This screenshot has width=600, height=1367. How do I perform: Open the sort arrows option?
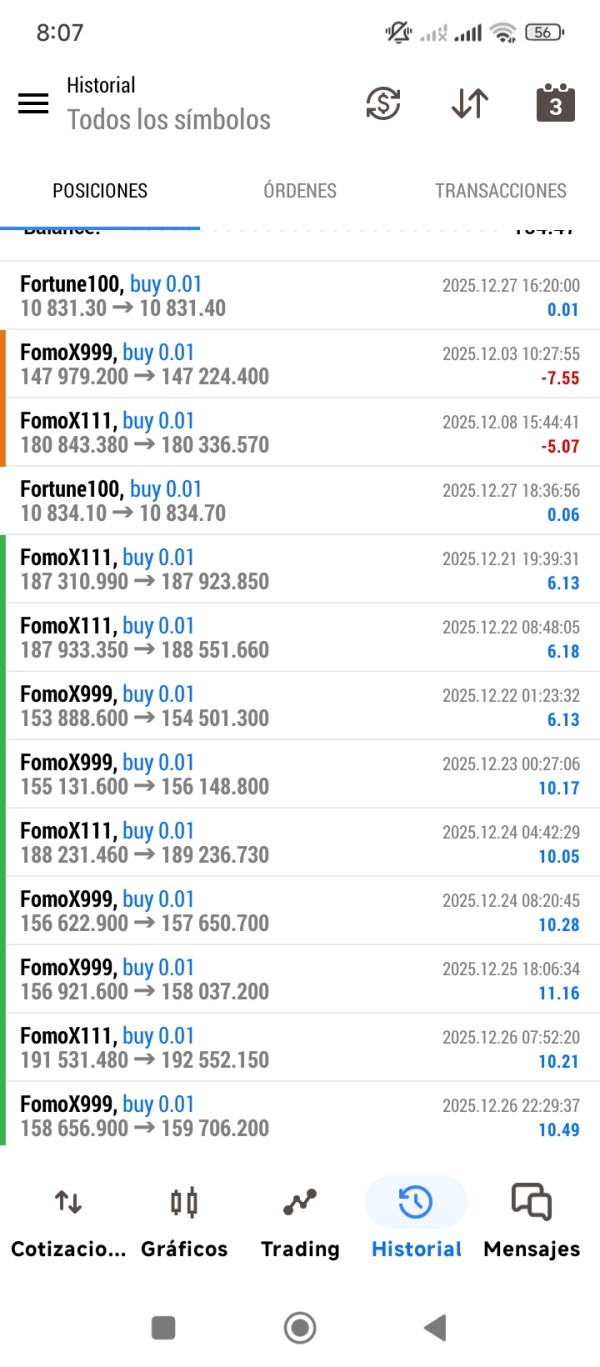coord(469,103)
